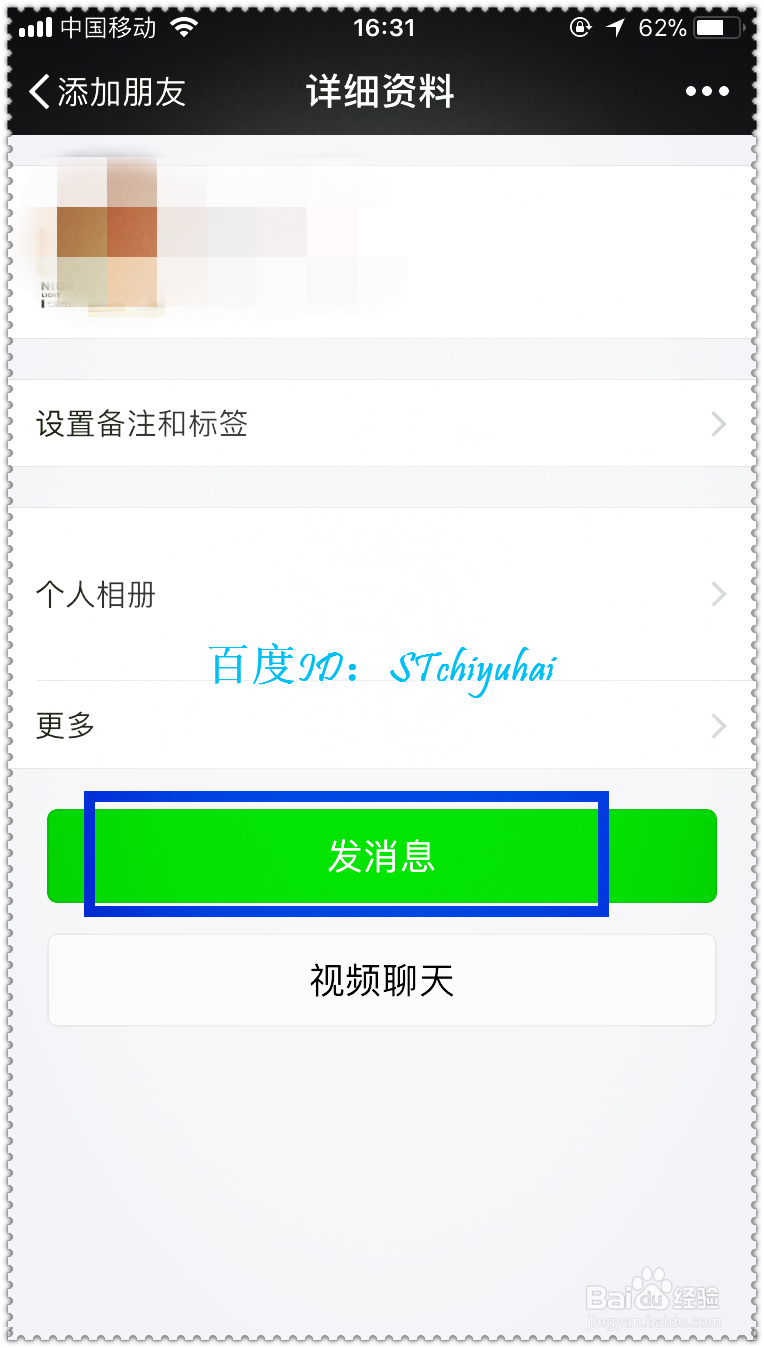Tap the green 发消息 button

[x=381, y=856]
